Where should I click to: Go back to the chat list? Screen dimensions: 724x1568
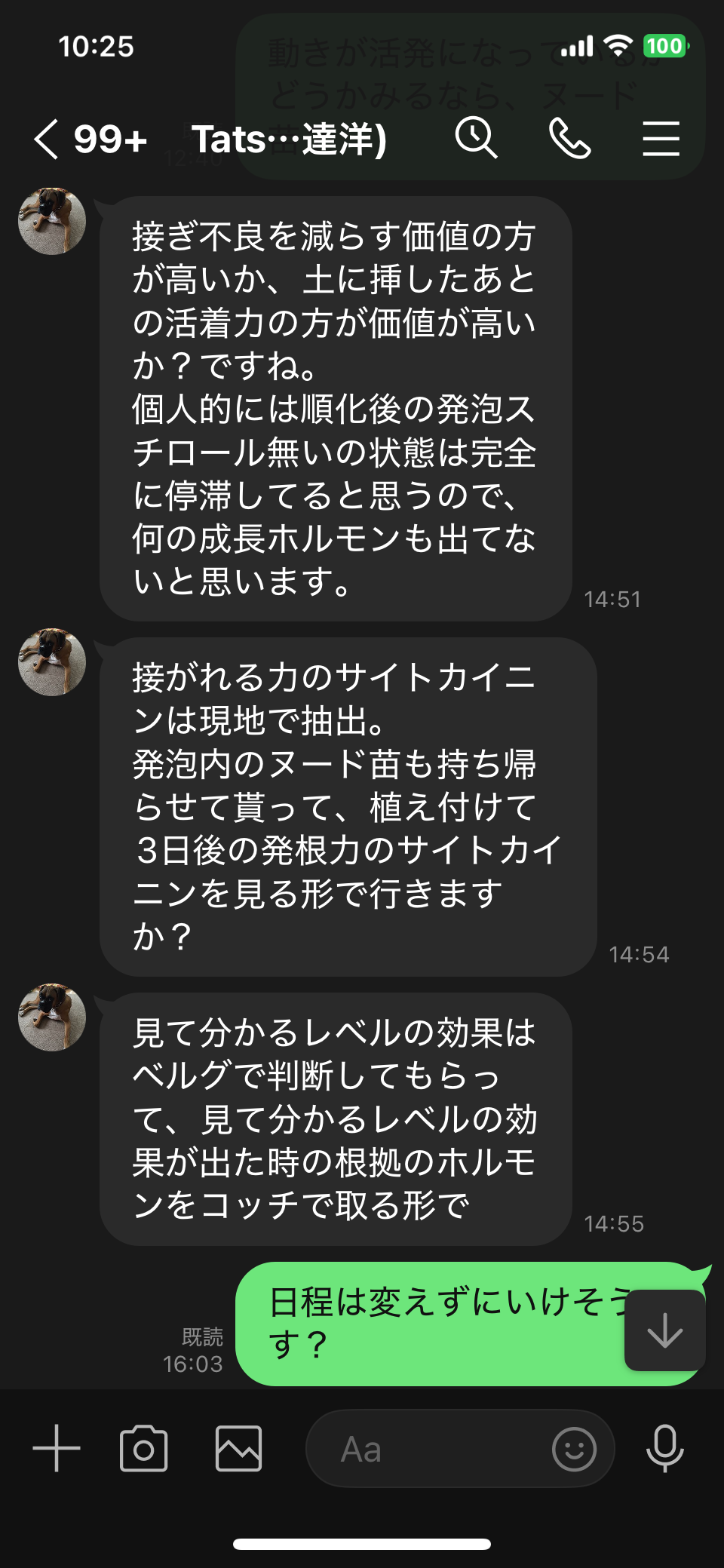coord(46,140)
